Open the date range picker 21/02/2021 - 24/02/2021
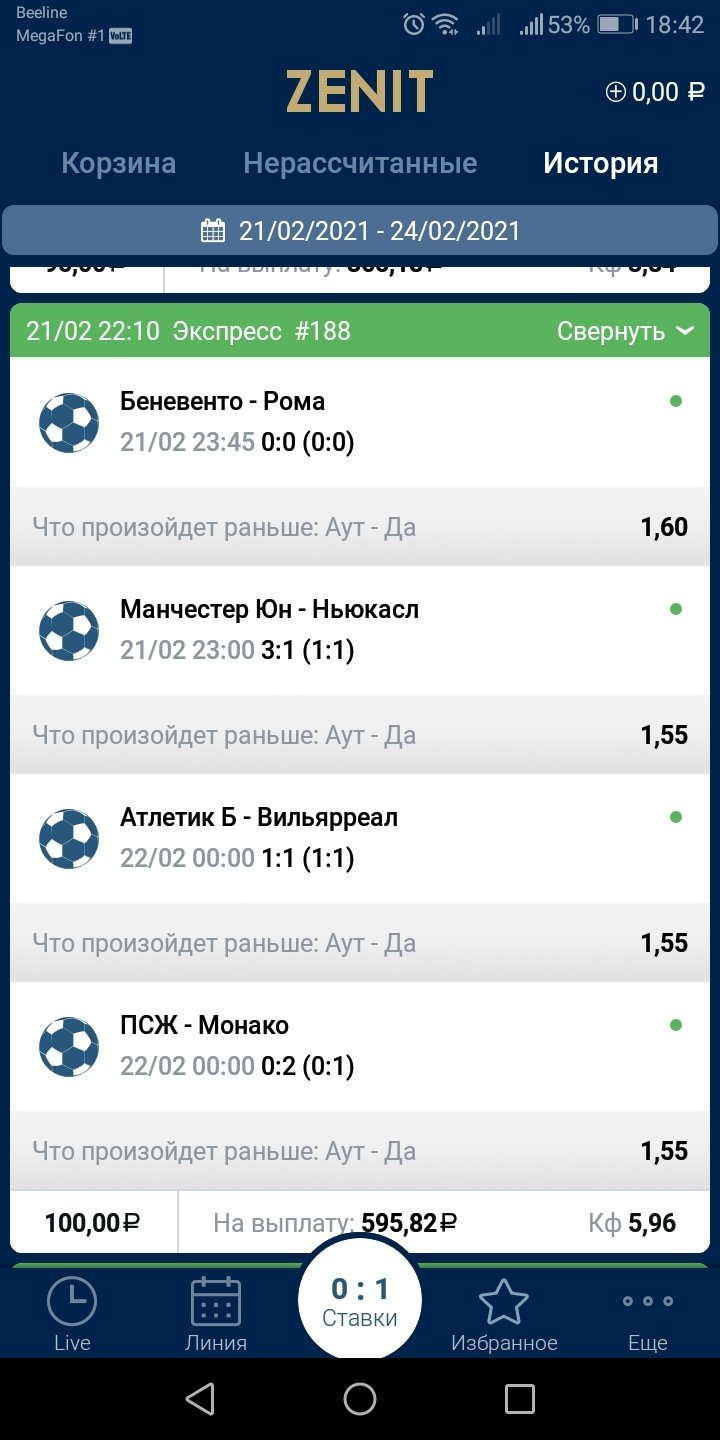720x1440 pixels. (x=360, y=231)
